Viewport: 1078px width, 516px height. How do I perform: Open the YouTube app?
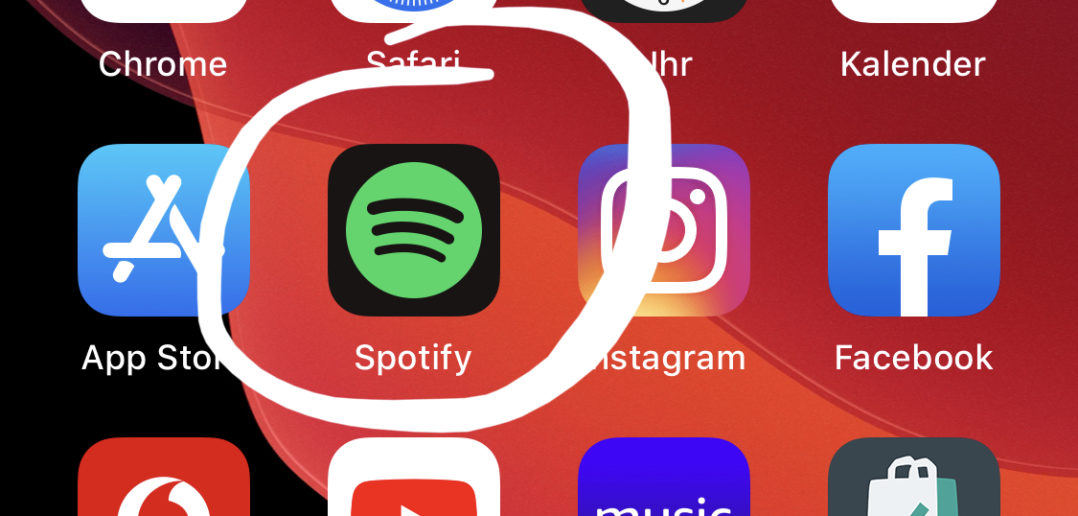point(413,480)
